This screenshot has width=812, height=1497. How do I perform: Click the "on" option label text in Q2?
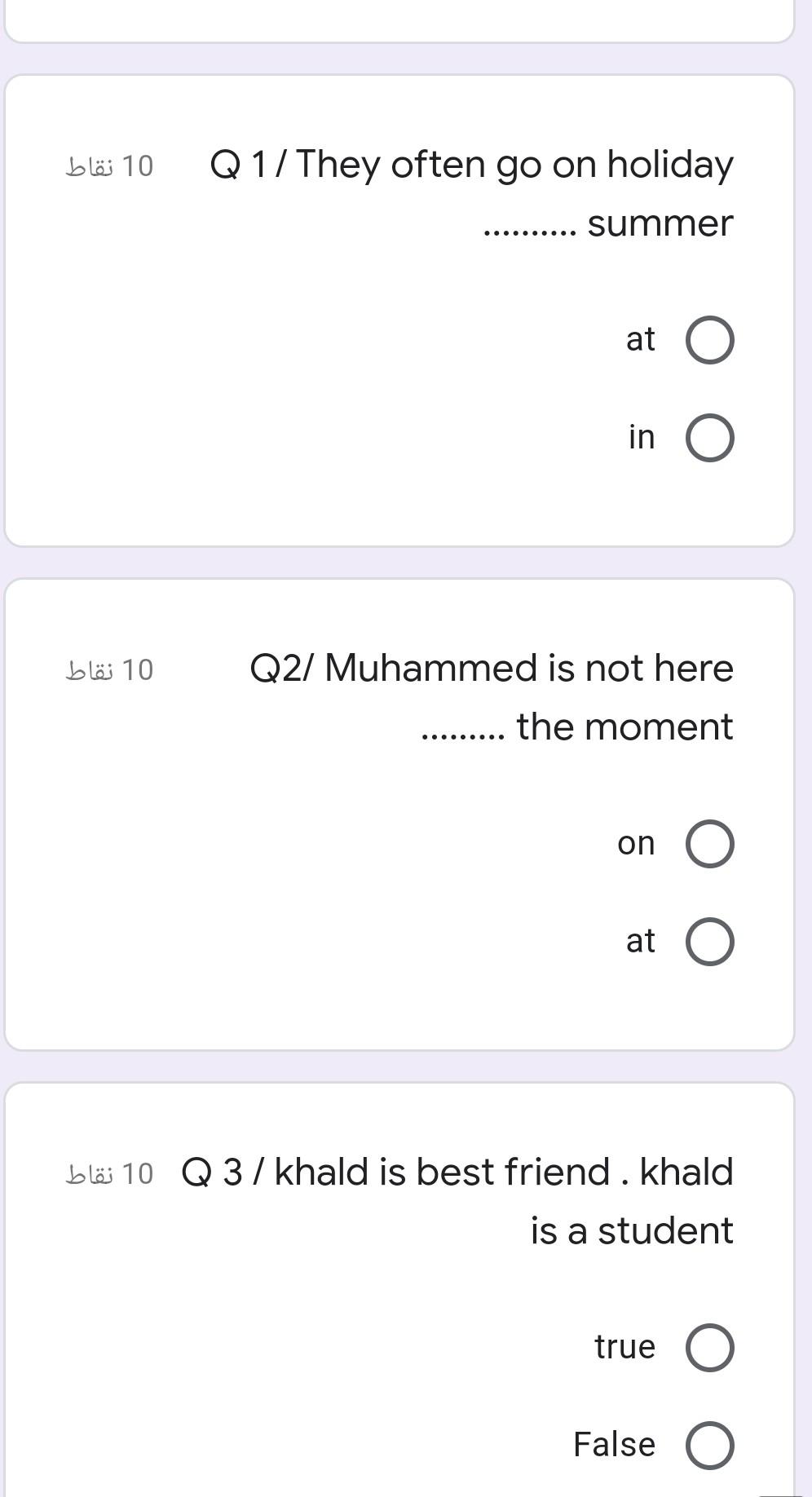[x=638, y=845]
